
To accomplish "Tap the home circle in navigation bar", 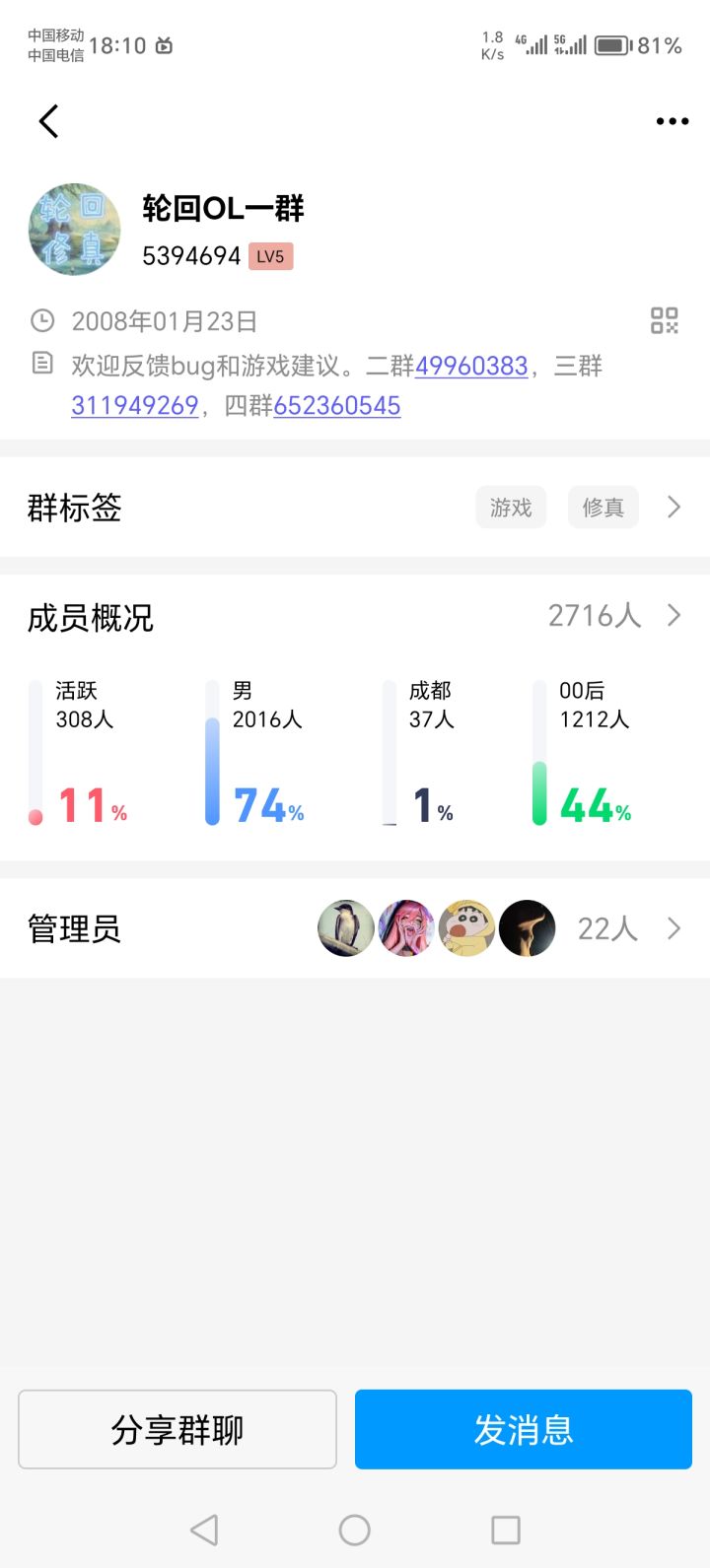I will point(354,1530).
